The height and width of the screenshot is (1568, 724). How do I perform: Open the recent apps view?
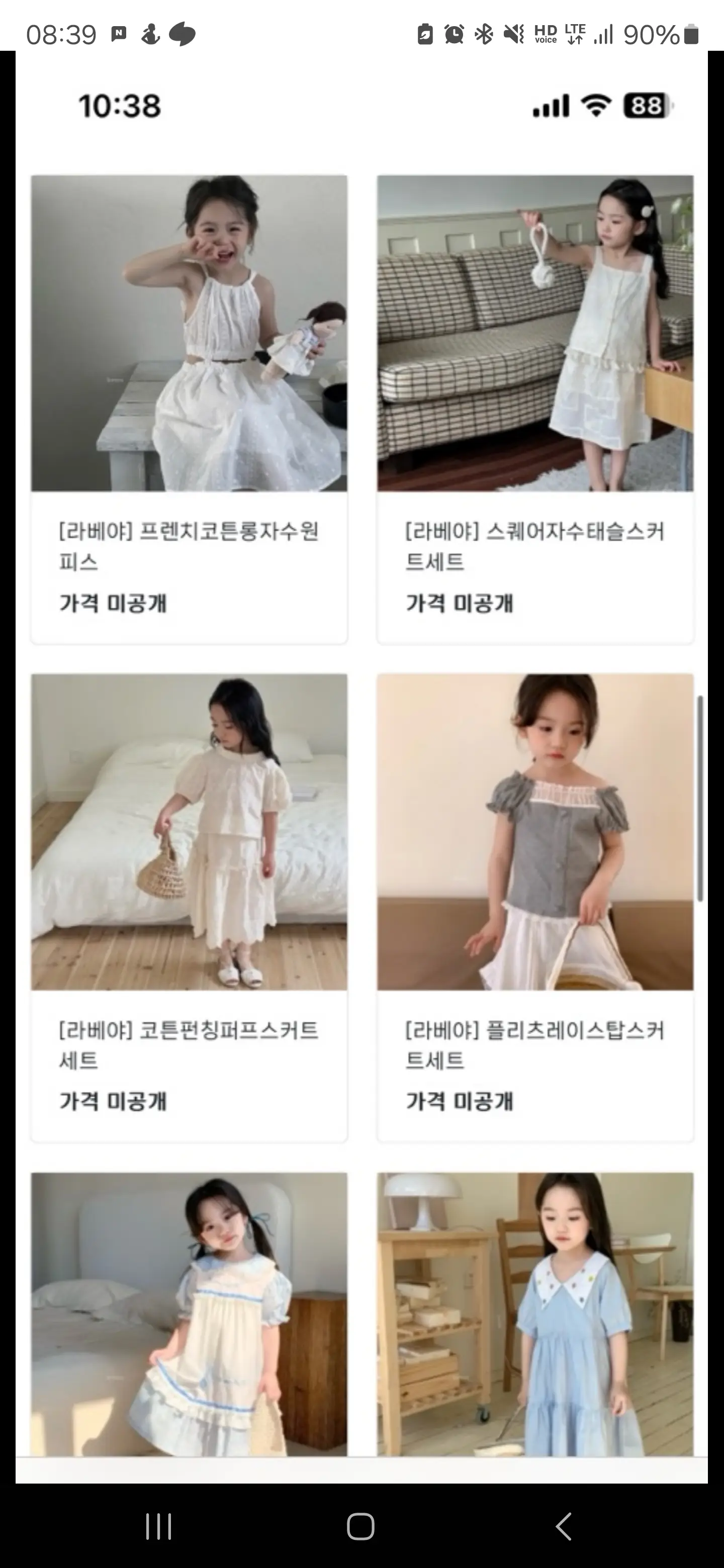[158, 1526]
